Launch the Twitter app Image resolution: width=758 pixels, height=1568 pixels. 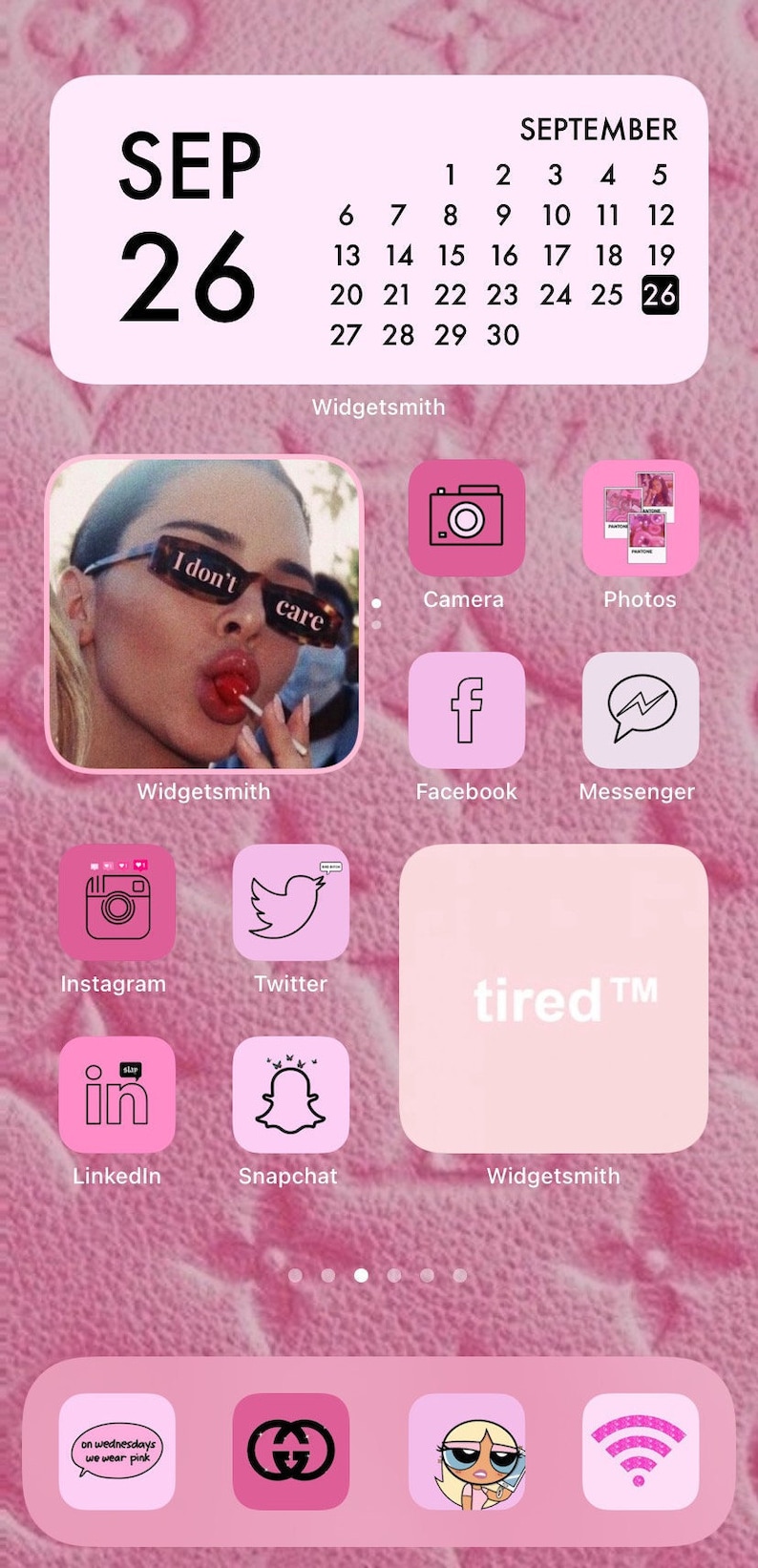click(291, 903)
